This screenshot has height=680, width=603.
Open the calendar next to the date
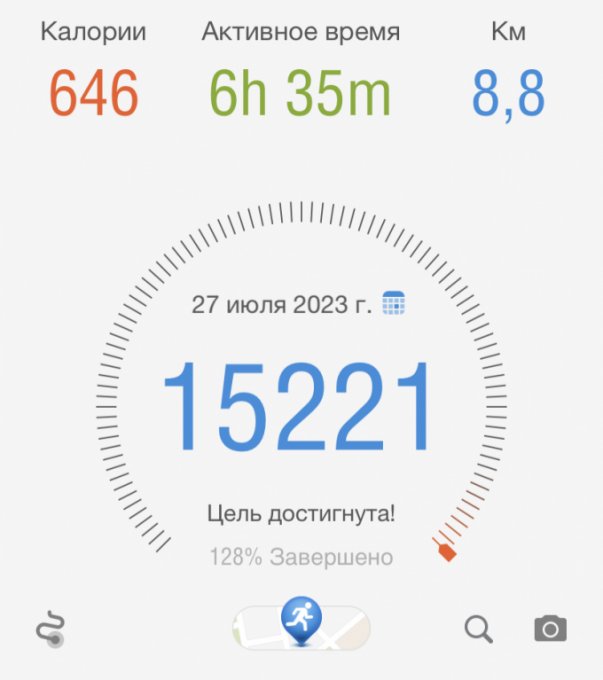point(393,303)
